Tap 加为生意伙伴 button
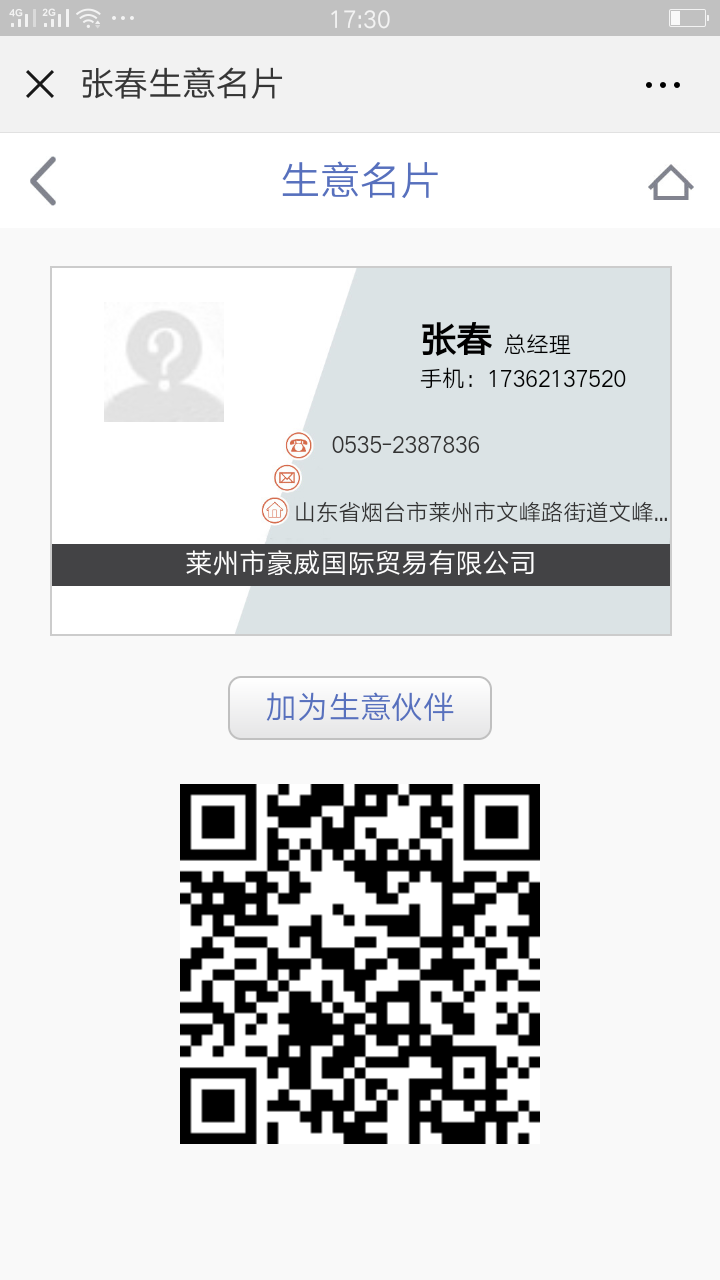The height and width of the screenshot is (1280, 720). pyautogui.click(x=360, y=707)
